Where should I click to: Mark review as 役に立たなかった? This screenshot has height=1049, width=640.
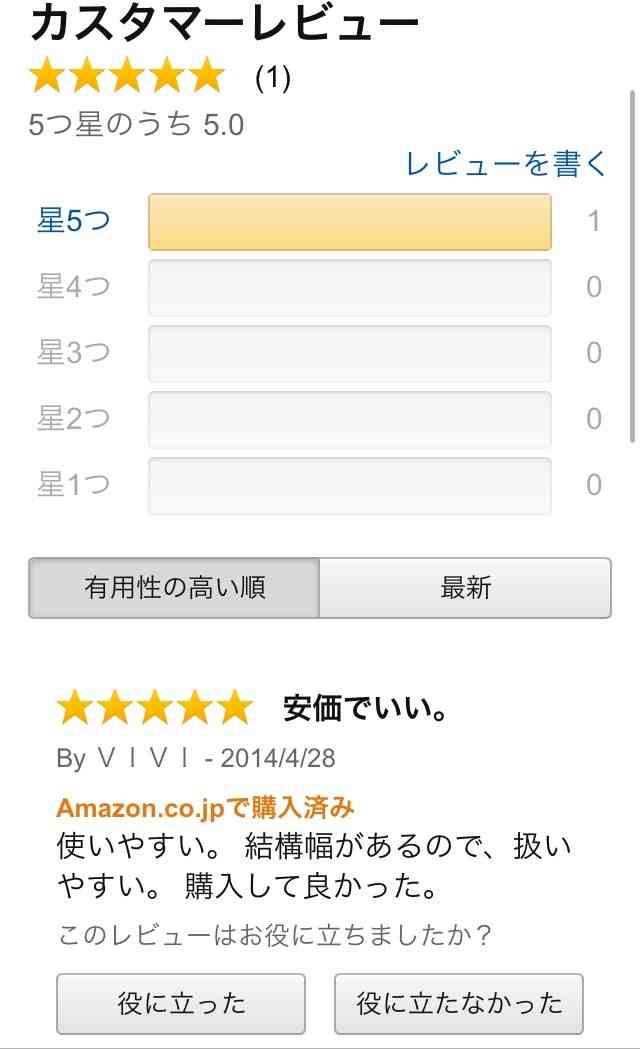[459, 1003]
